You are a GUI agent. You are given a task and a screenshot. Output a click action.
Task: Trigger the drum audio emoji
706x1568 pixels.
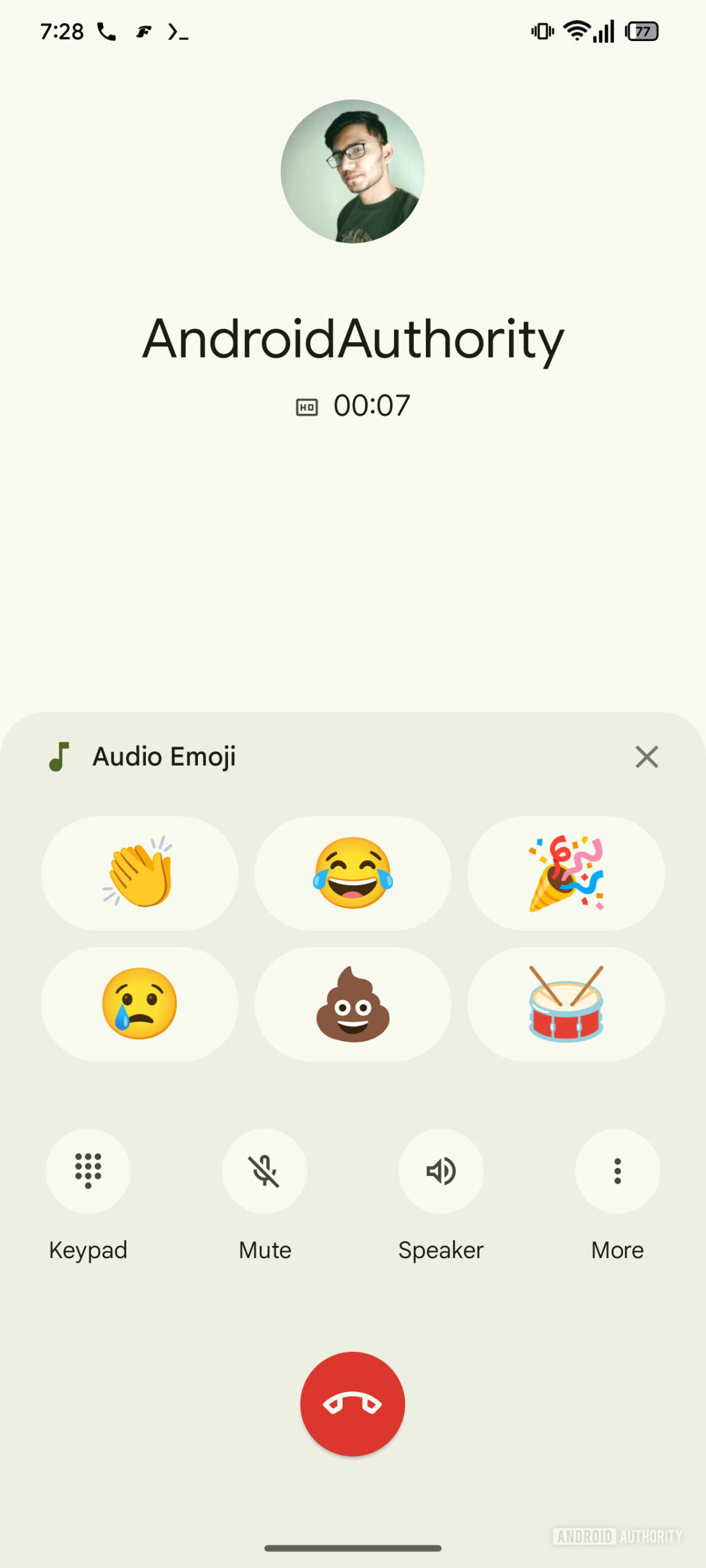(x=566, y=1004)
